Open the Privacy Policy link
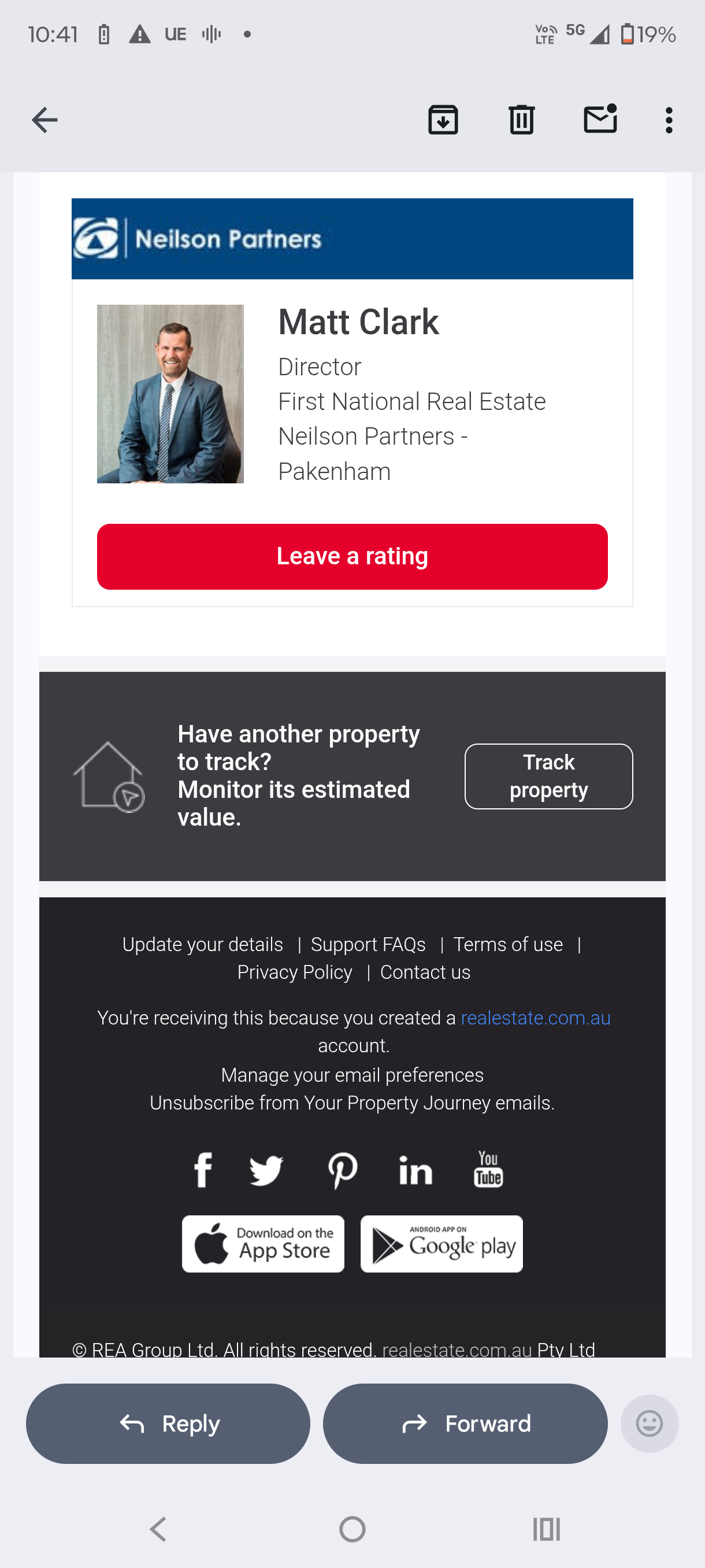 (294, 972)
